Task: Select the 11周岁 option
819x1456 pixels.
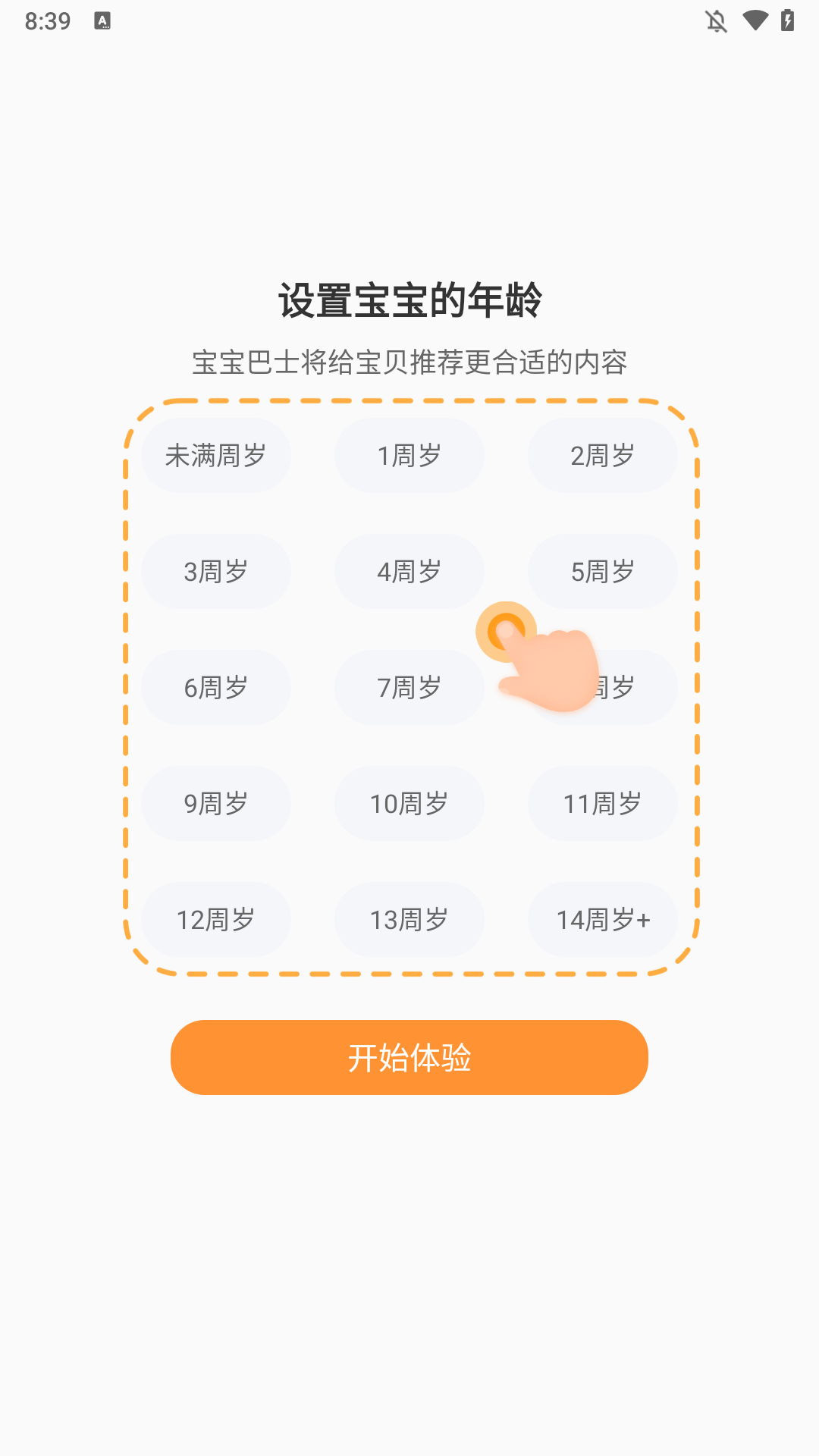Action: 602,803
